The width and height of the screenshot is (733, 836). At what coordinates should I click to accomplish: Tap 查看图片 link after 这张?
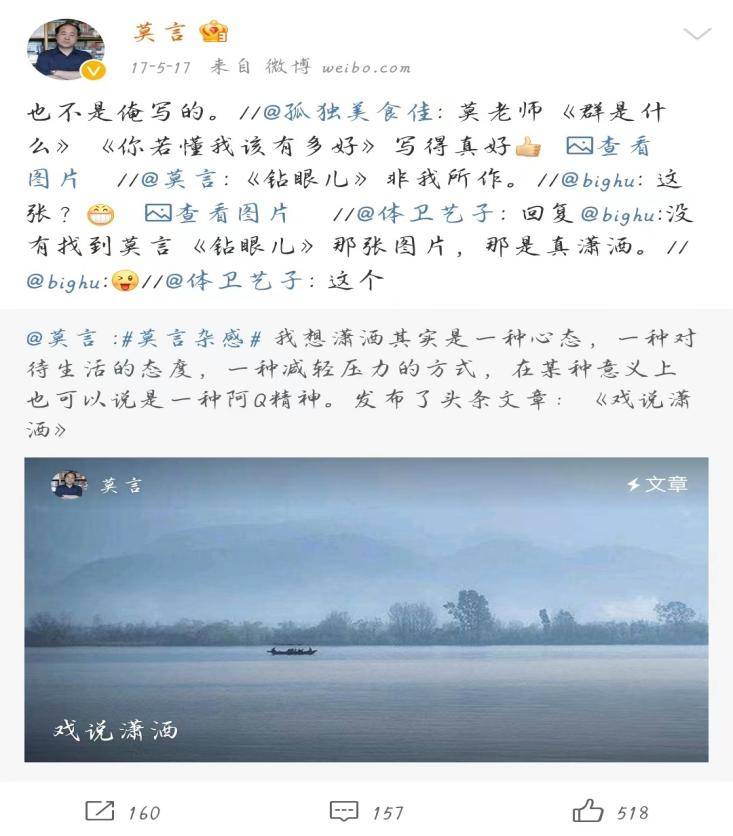218,214
